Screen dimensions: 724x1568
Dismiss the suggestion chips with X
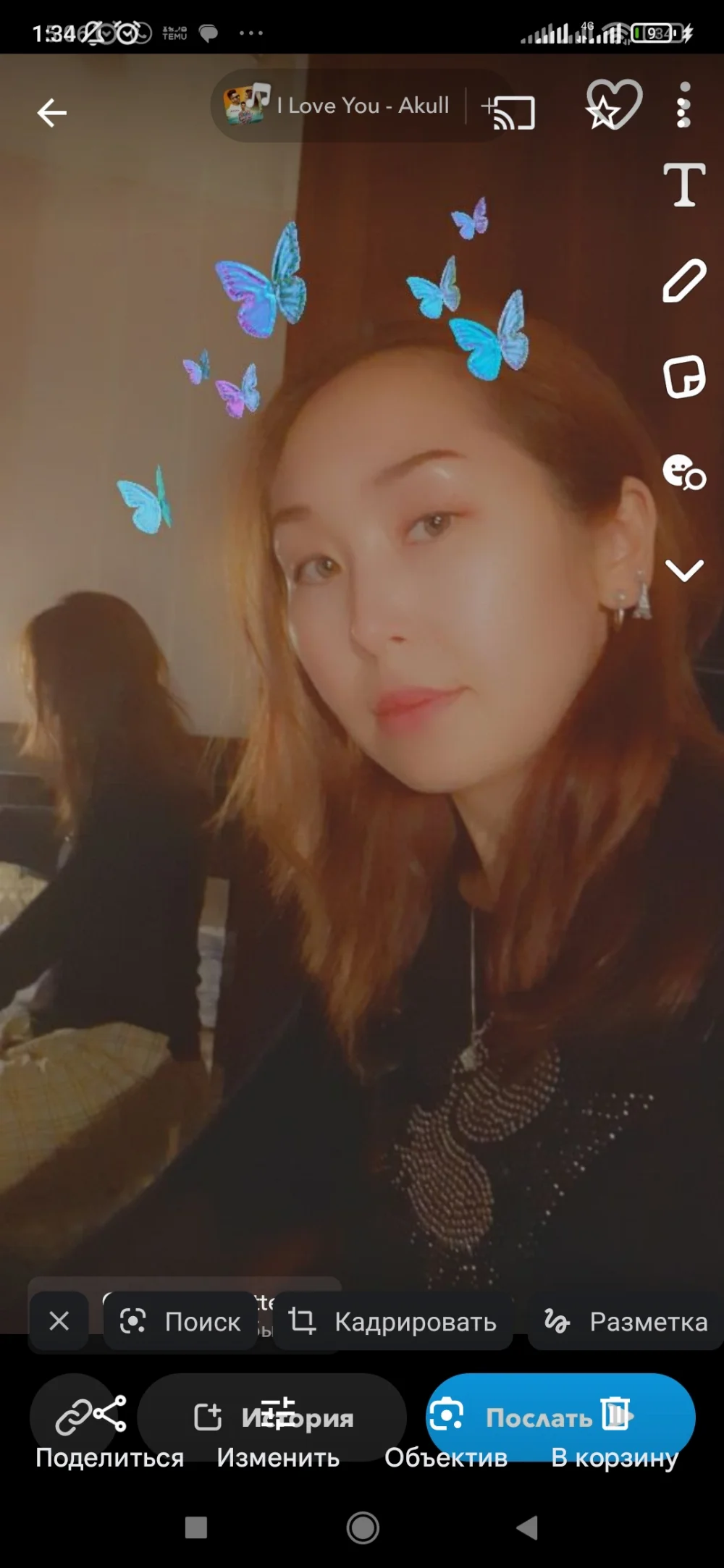point(59,1321)
